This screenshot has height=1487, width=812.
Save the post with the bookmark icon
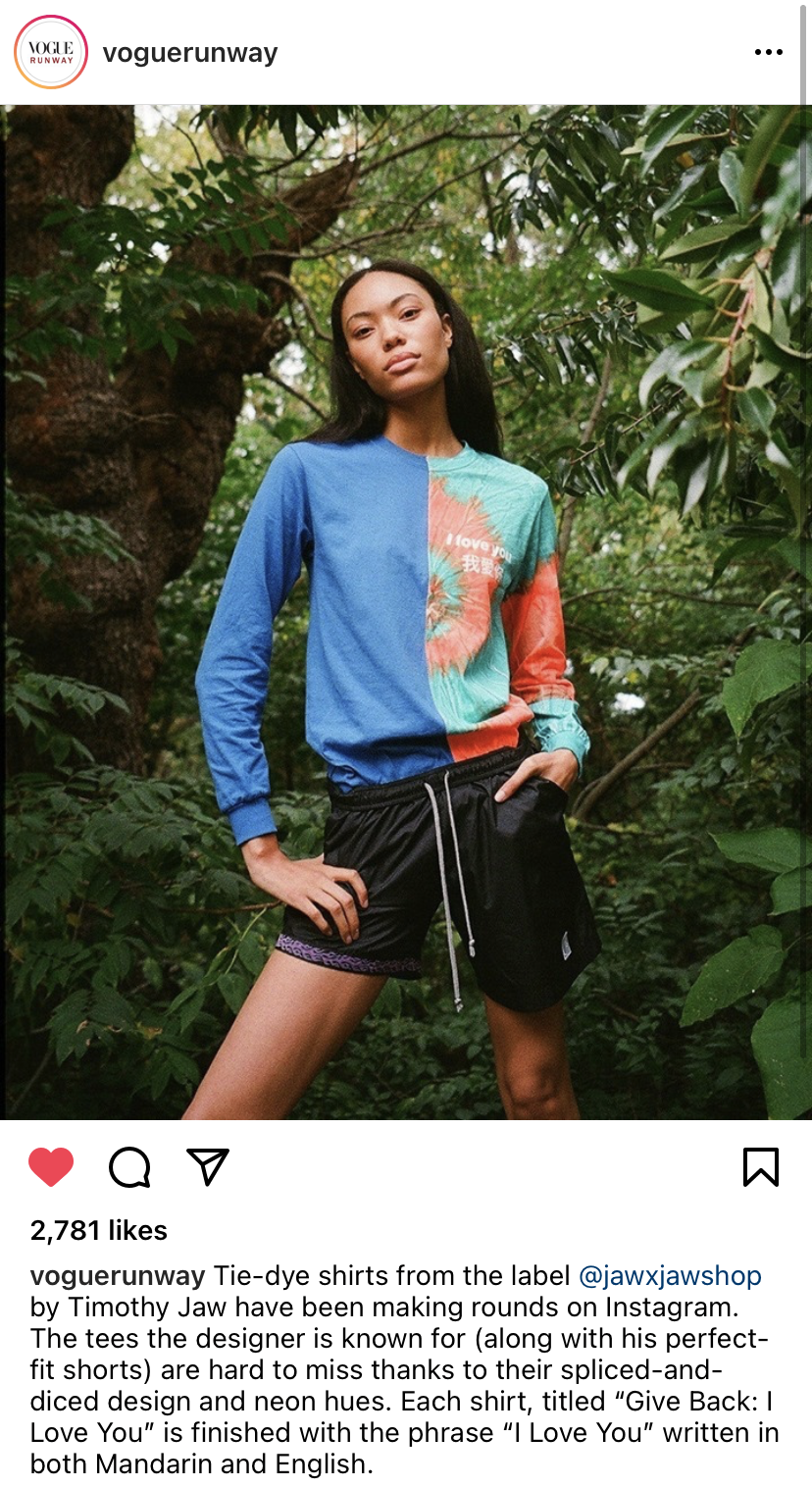(x=760, y=1167)
